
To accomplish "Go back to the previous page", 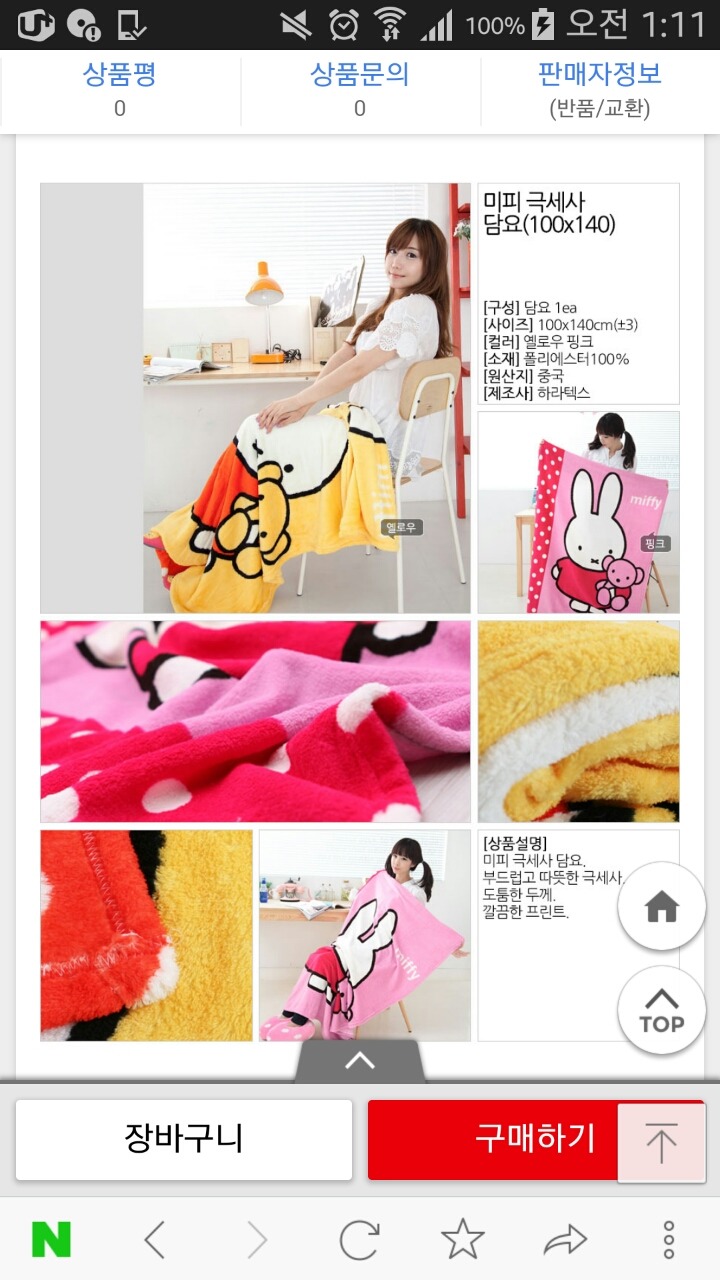I will [x=154, y=1240].
